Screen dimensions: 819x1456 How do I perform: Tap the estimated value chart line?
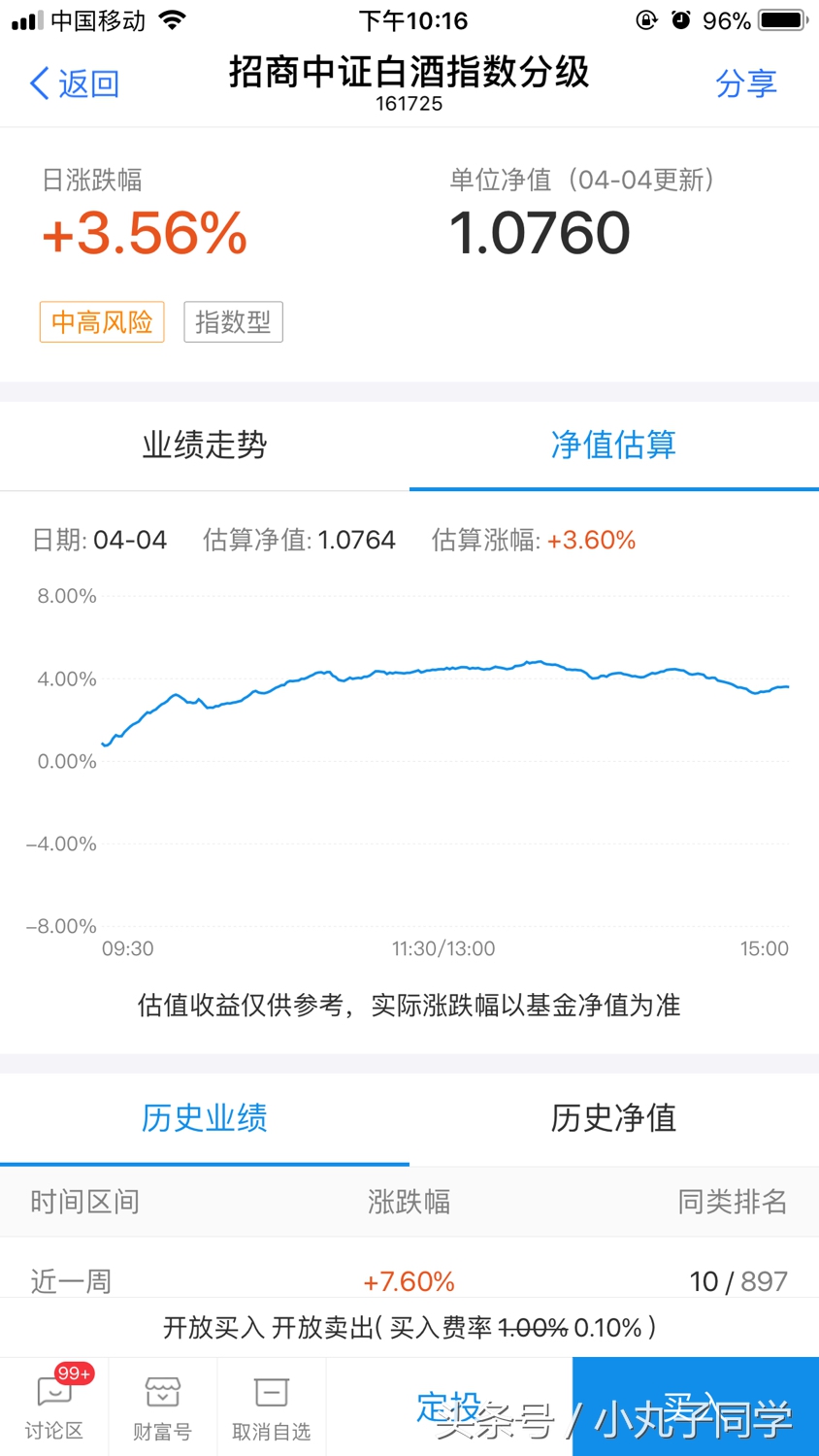click(437, 670)
